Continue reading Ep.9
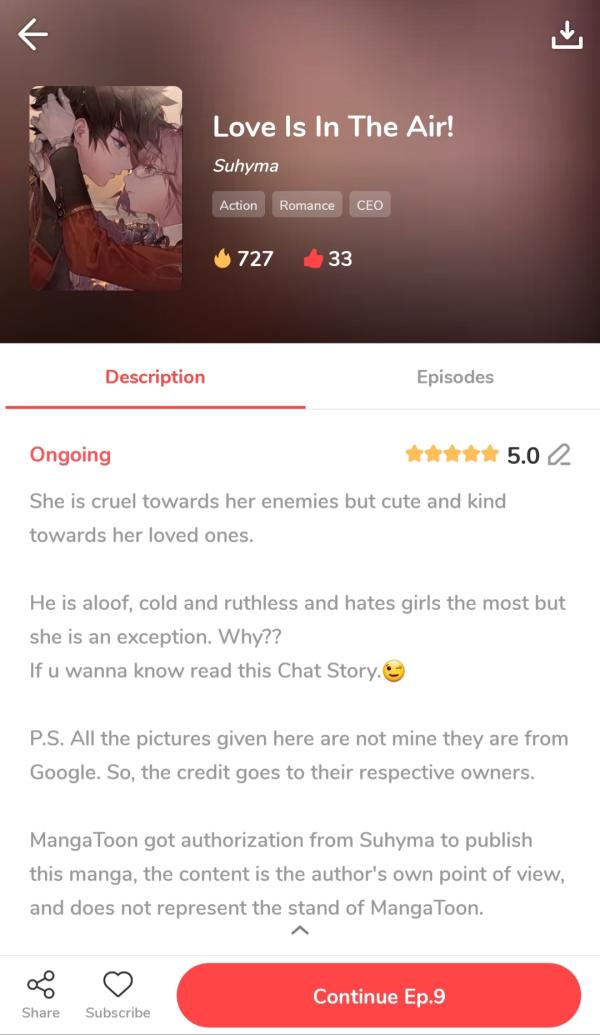600x1035 pixels. [378, 996]
